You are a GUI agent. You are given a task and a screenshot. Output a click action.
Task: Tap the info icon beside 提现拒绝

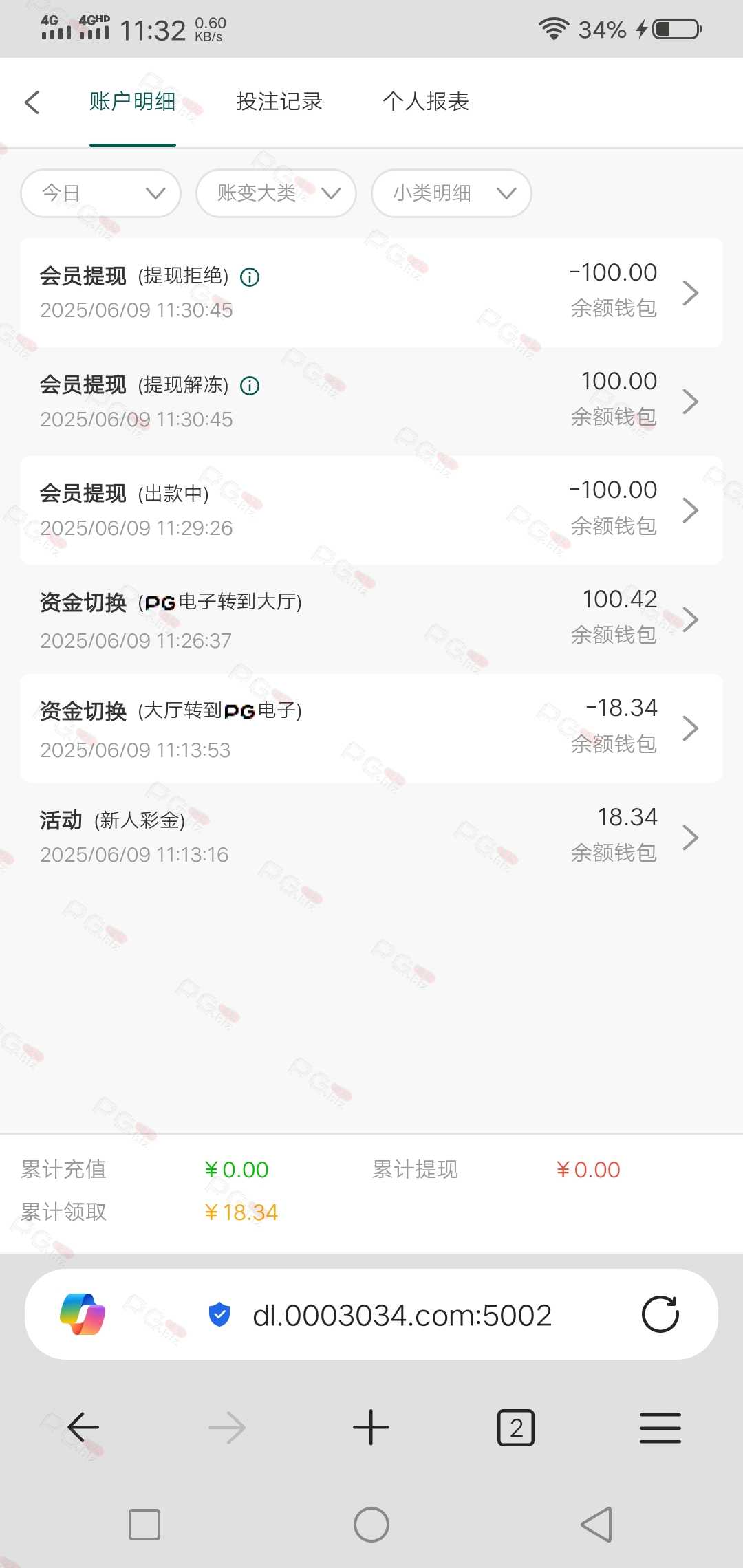[250, 277]
